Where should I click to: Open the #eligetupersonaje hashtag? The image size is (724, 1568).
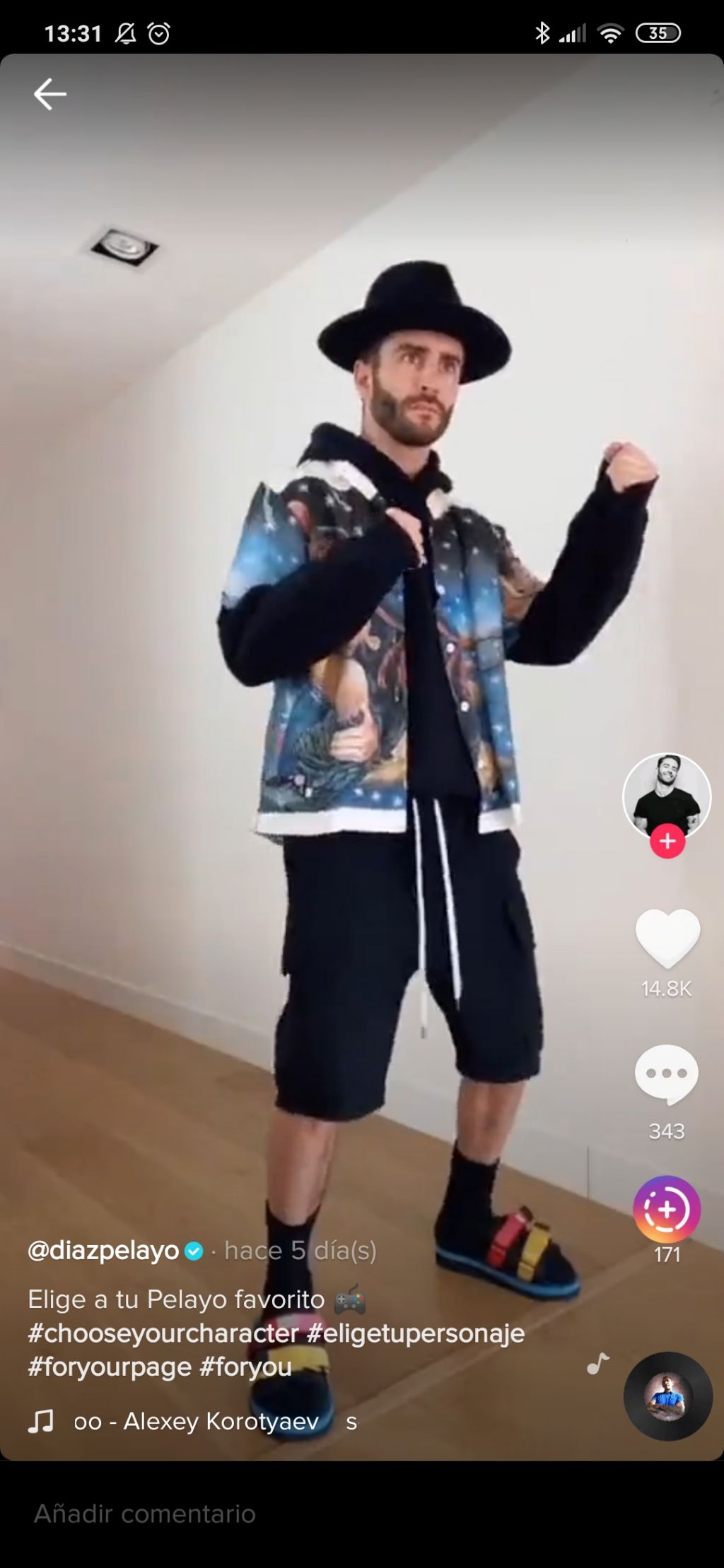(416, 1333)
